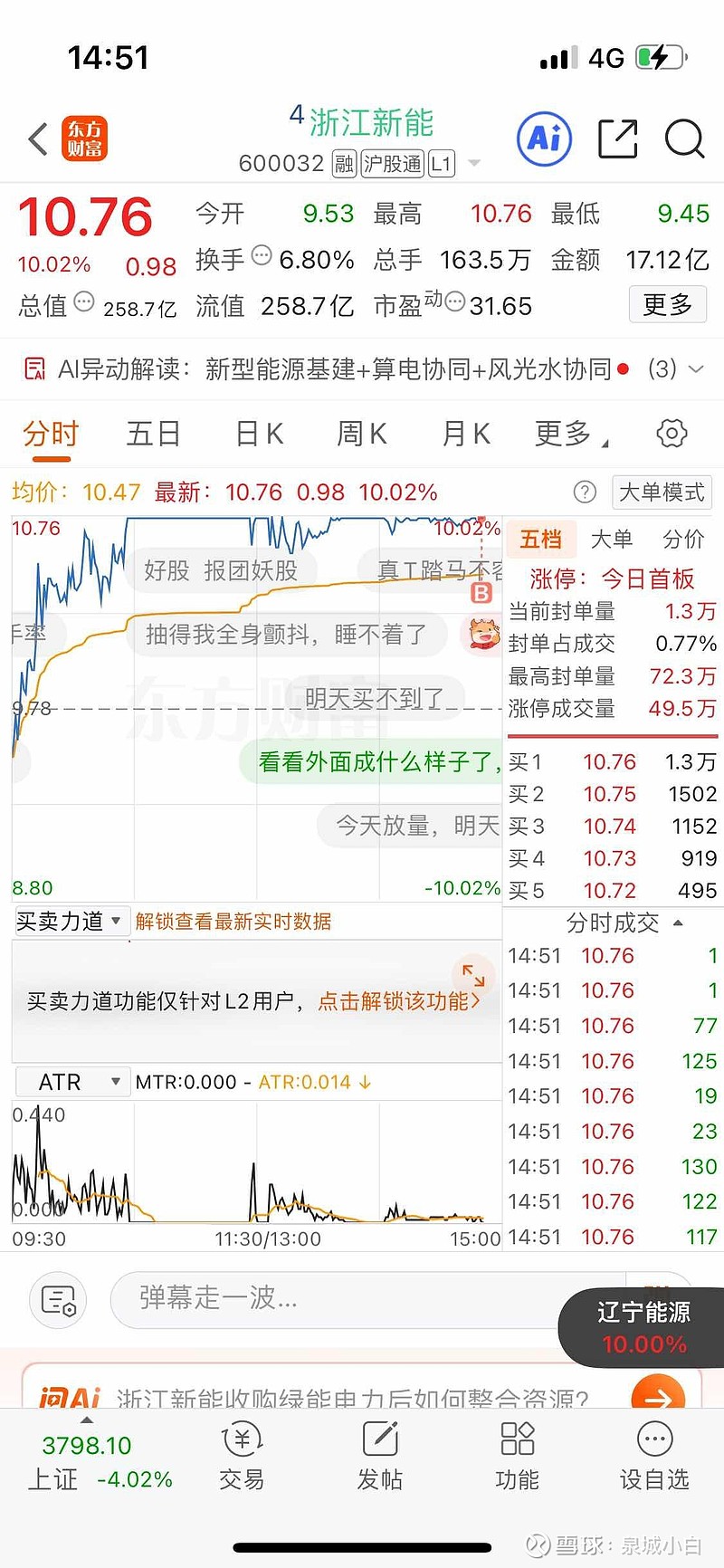Image resolution: width=724 pixels, height=1568 pixels.
Task: Switch to the 分价 tab
Action: [683, 540]
